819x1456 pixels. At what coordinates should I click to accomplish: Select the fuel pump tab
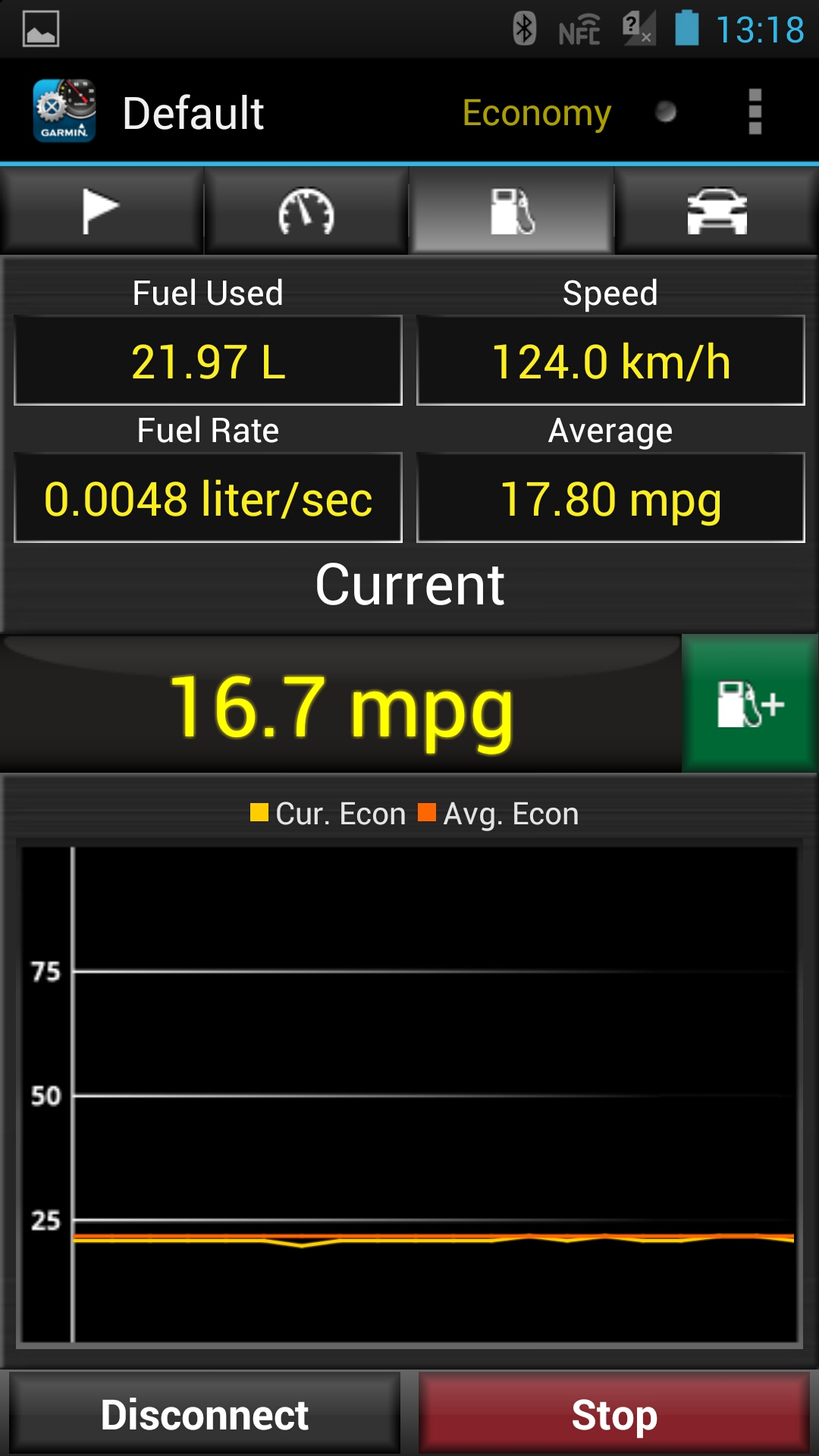tap(512, 211)
